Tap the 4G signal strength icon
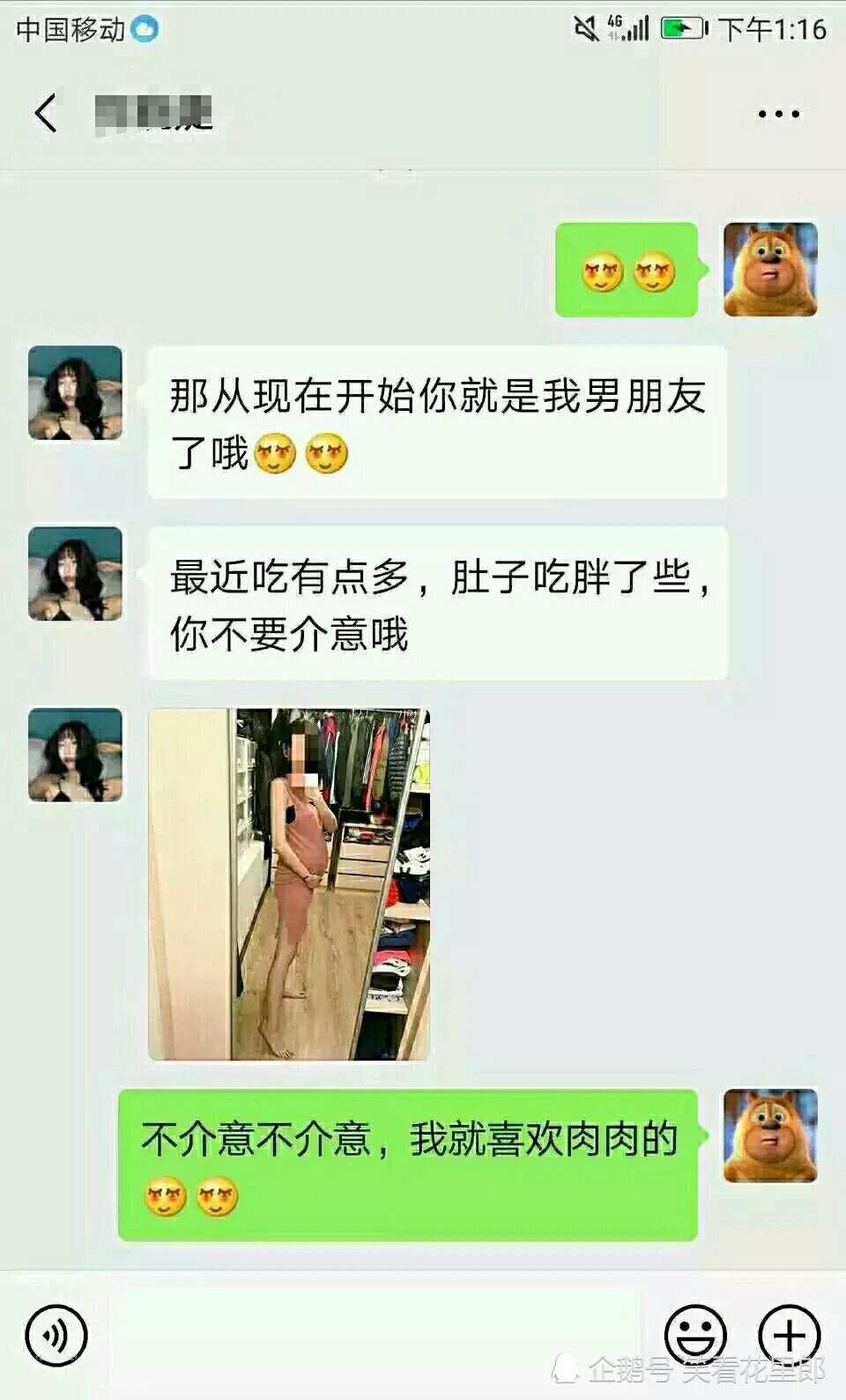Image resolution: width=846 pixels, height=1400 pixels. tap(627, 27)
